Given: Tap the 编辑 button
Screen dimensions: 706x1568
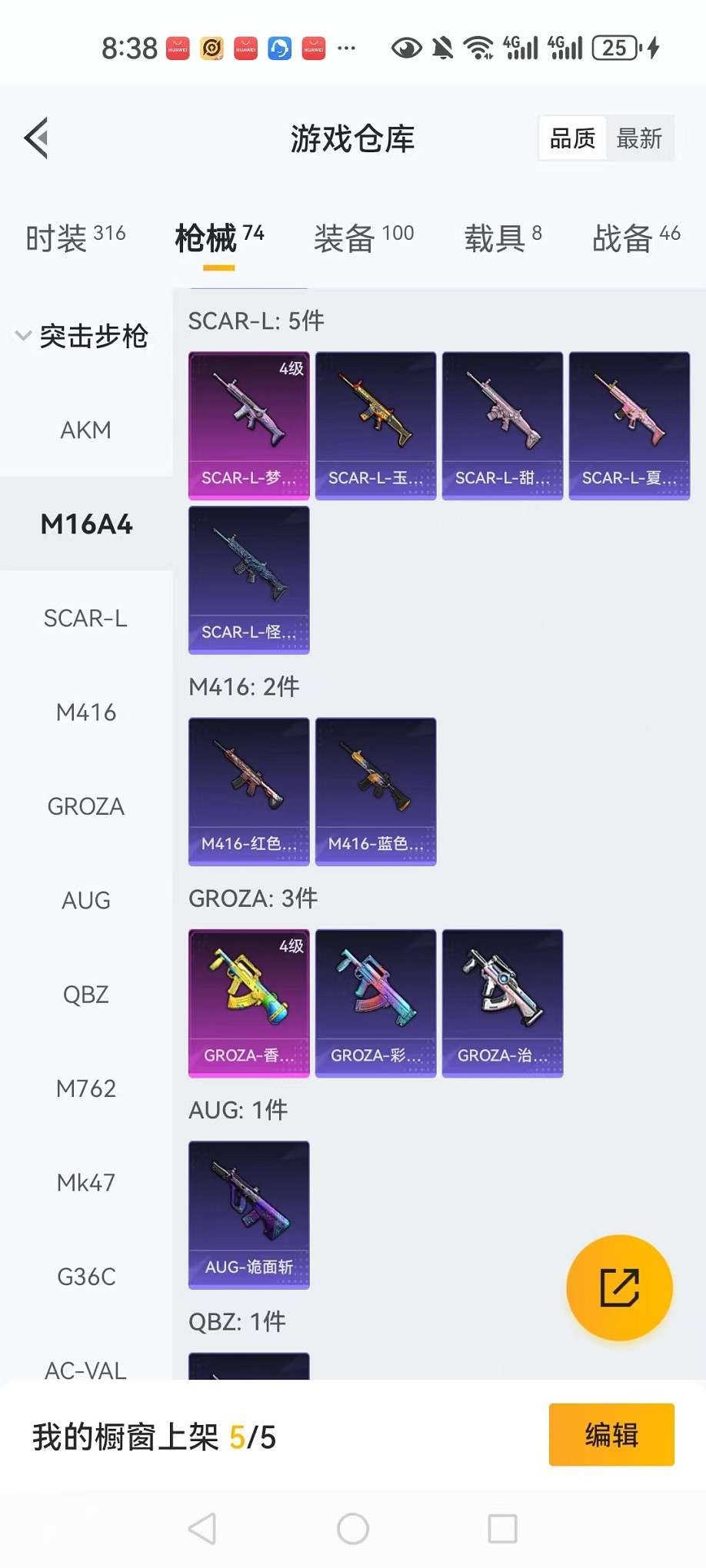Looking at the screenshot, I should 611,1435.
